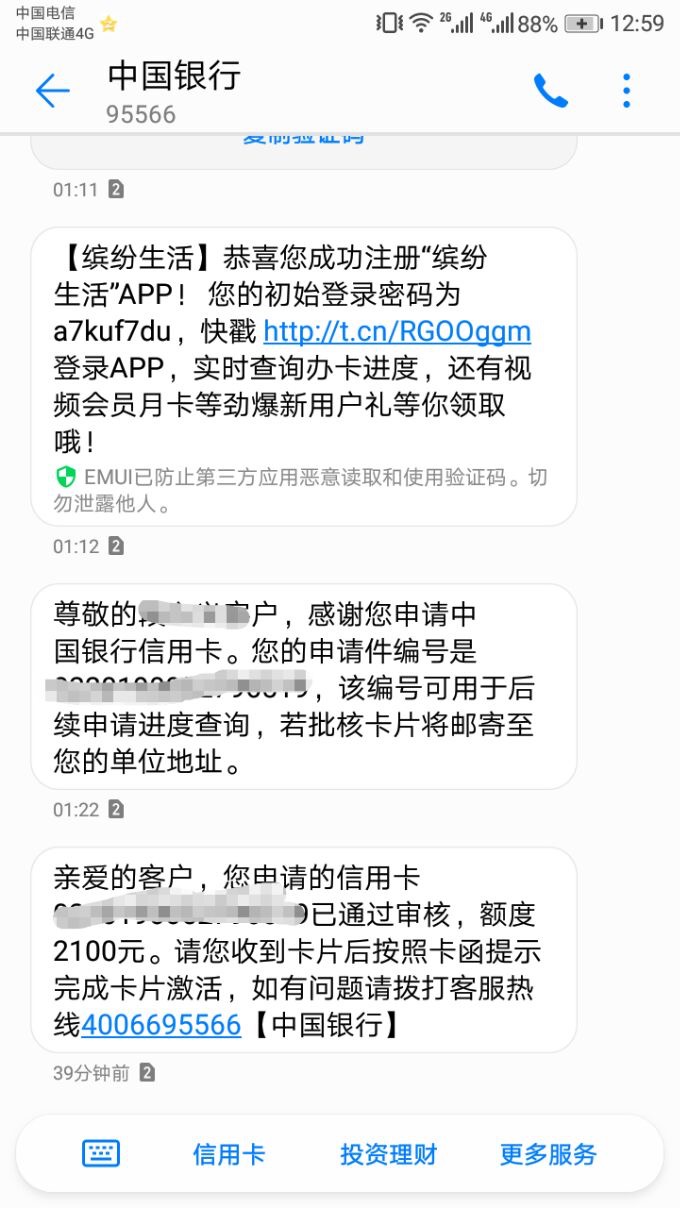Open the http://t.cn/RGOOggm link
The height and width of the screenshot is (1208, 680).
[x=397, y=331]
